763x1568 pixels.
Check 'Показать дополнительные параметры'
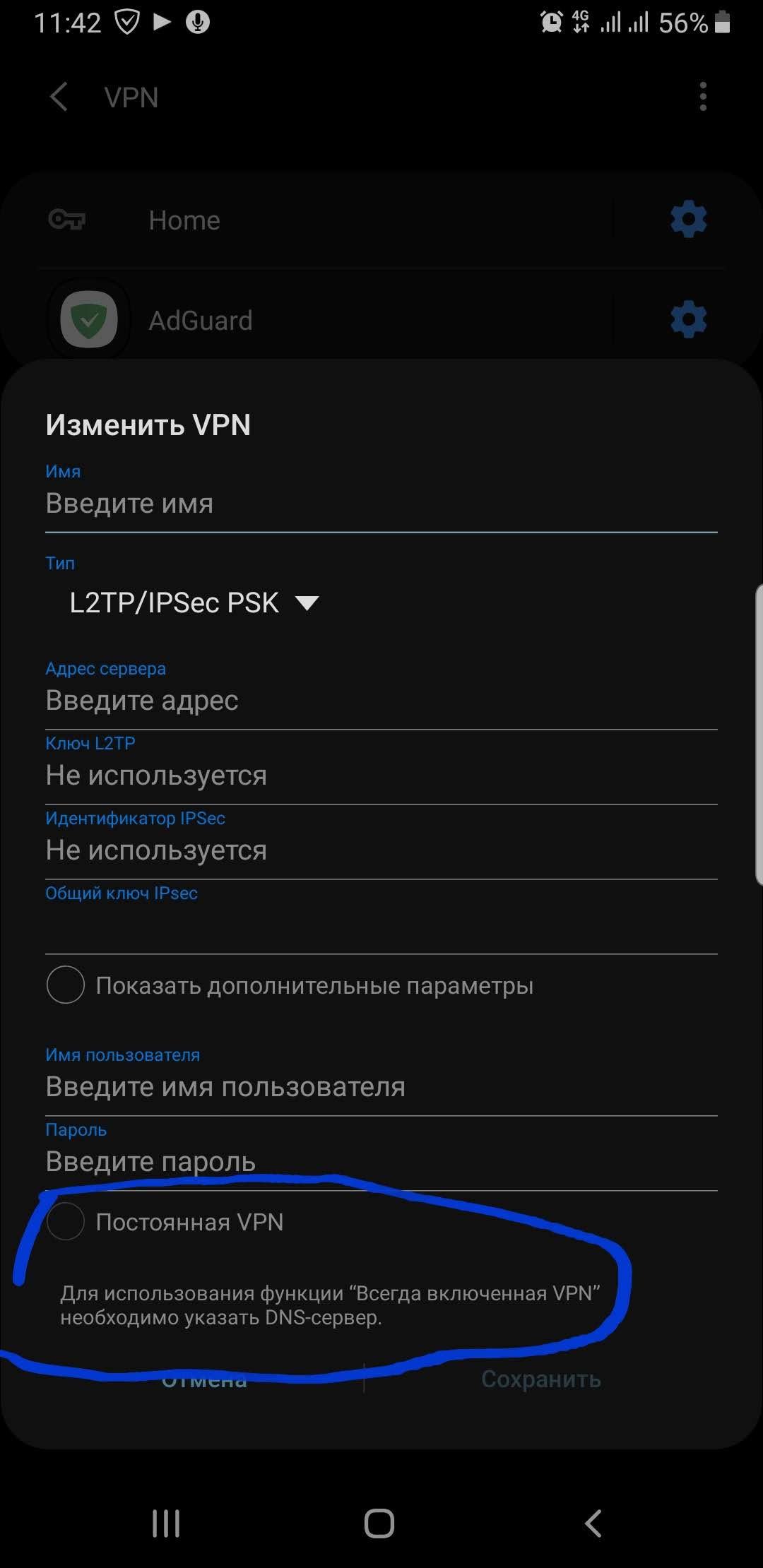pos(66,985)
